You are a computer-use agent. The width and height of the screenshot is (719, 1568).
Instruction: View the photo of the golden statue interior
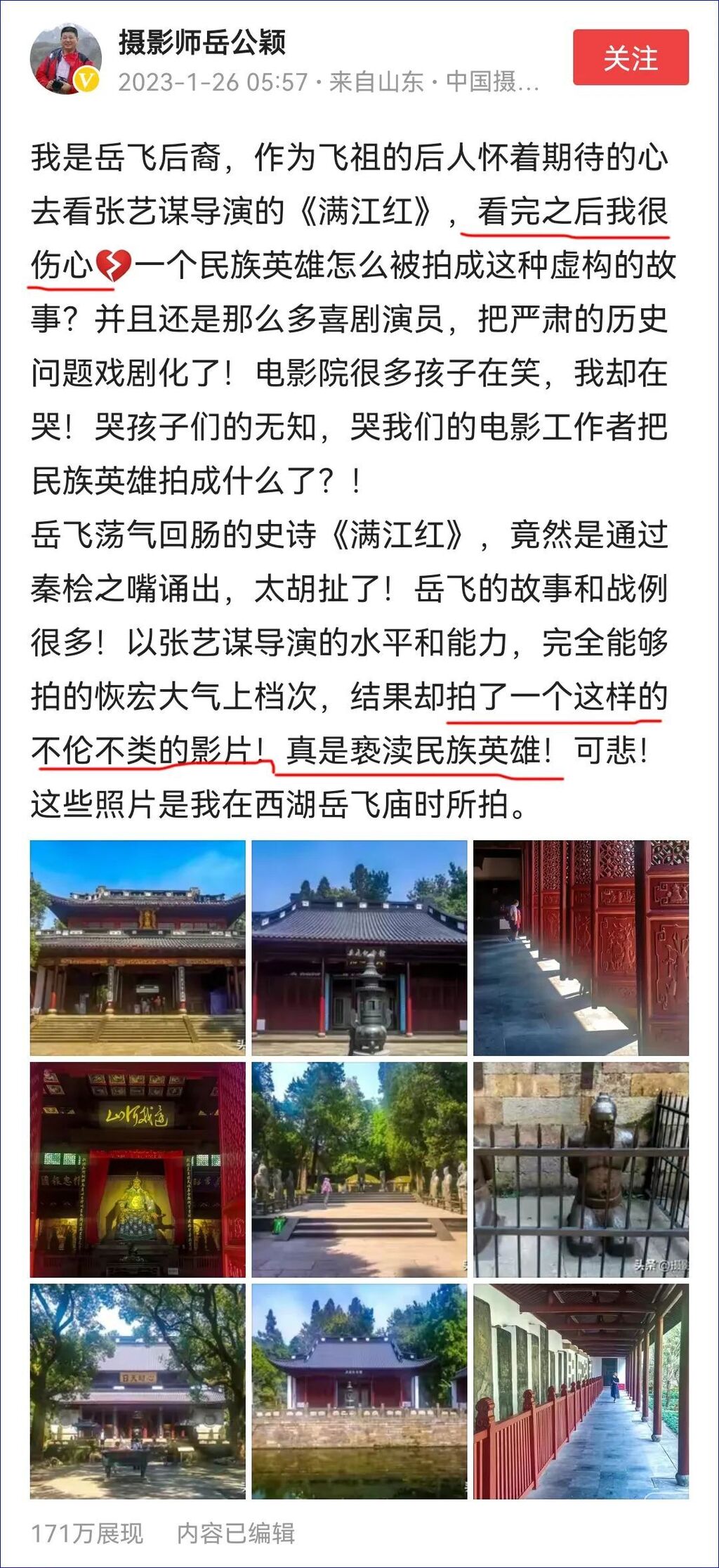tap(138, 1170)
